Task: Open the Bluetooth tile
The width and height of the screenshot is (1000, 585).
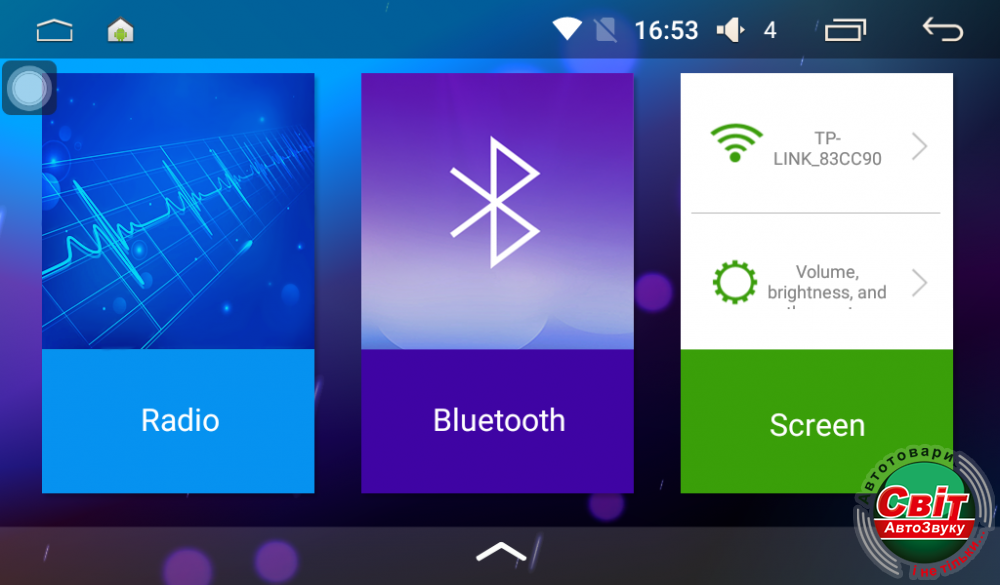Action: (497, 283)
